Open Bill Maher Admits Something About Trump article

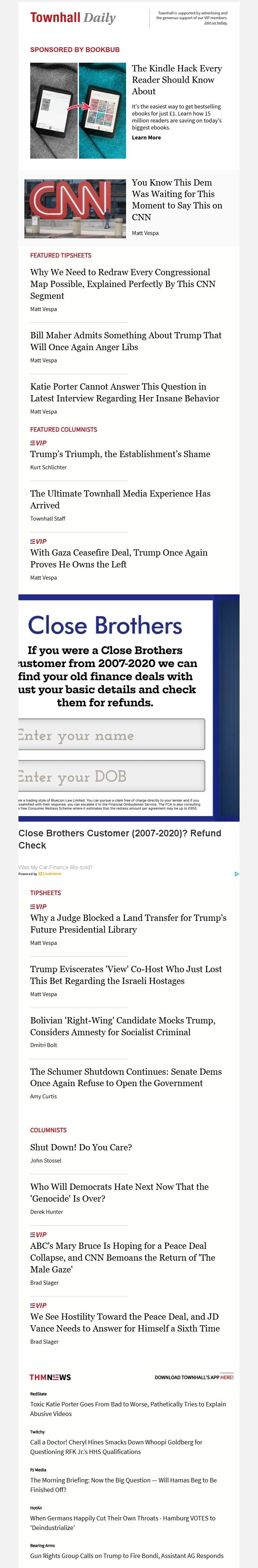click(x=125, y=341)
